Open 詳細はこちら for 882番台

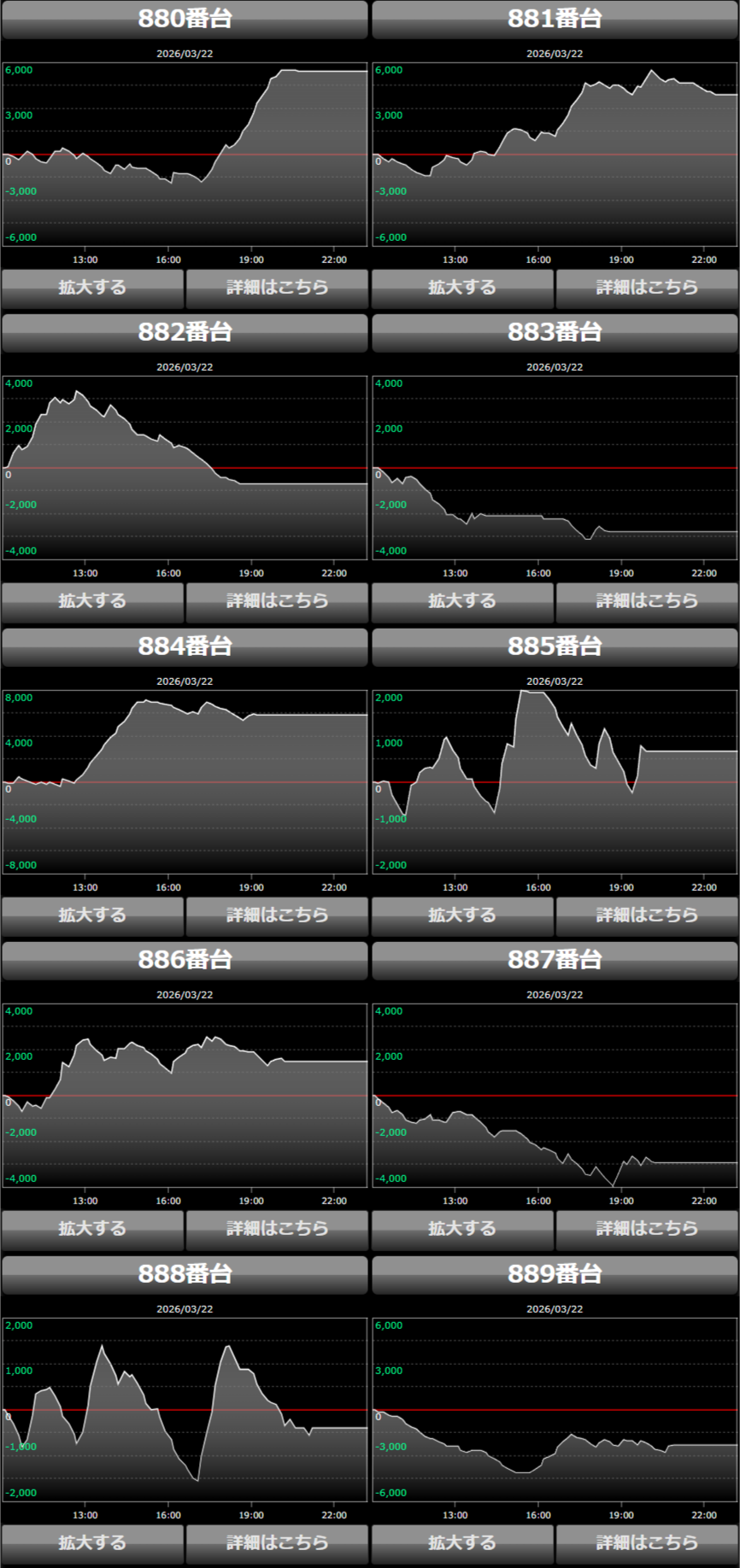coord(277,601)
